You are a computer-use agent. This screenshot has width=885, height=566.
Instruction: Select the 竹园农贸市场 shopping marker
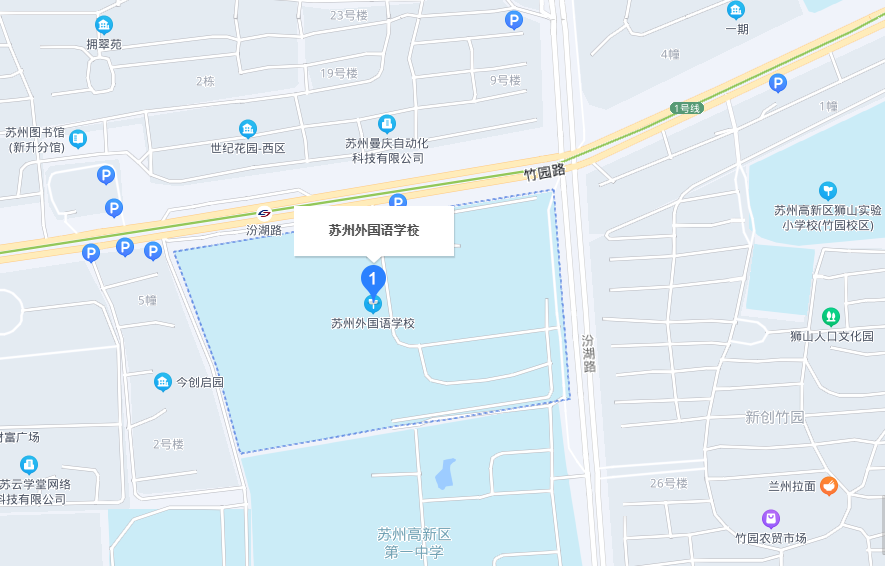coord(770,519)
